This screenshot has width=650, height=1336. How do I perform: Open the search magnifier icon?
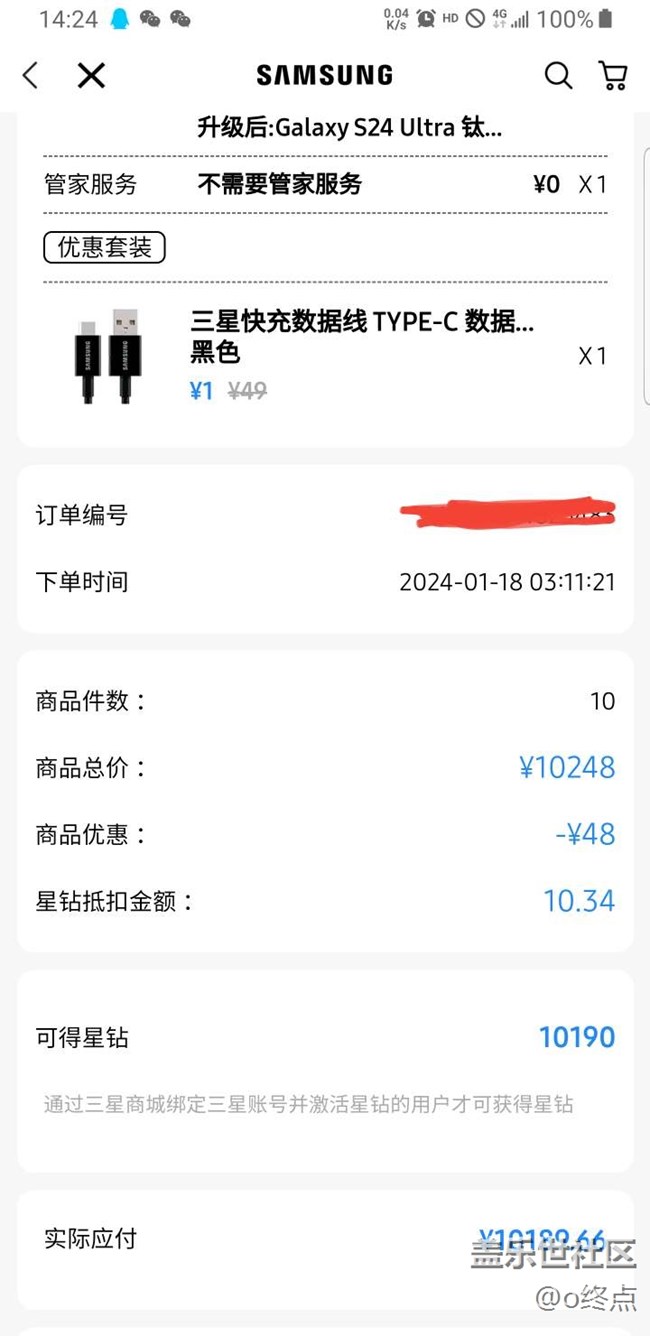pos(558,75)
